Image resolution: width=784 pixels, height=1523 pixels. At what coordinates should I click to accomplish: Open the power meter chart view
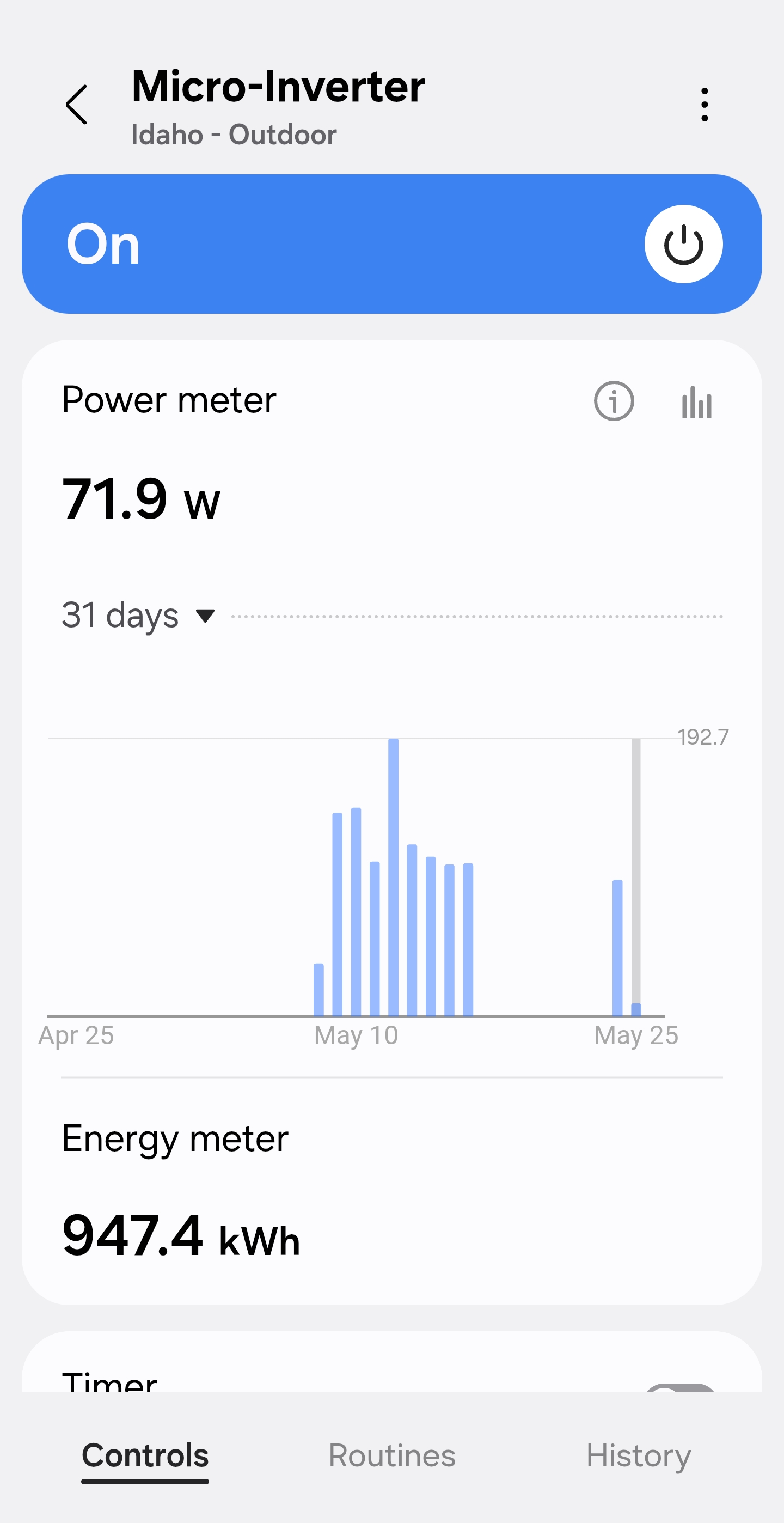pos(696,402)
